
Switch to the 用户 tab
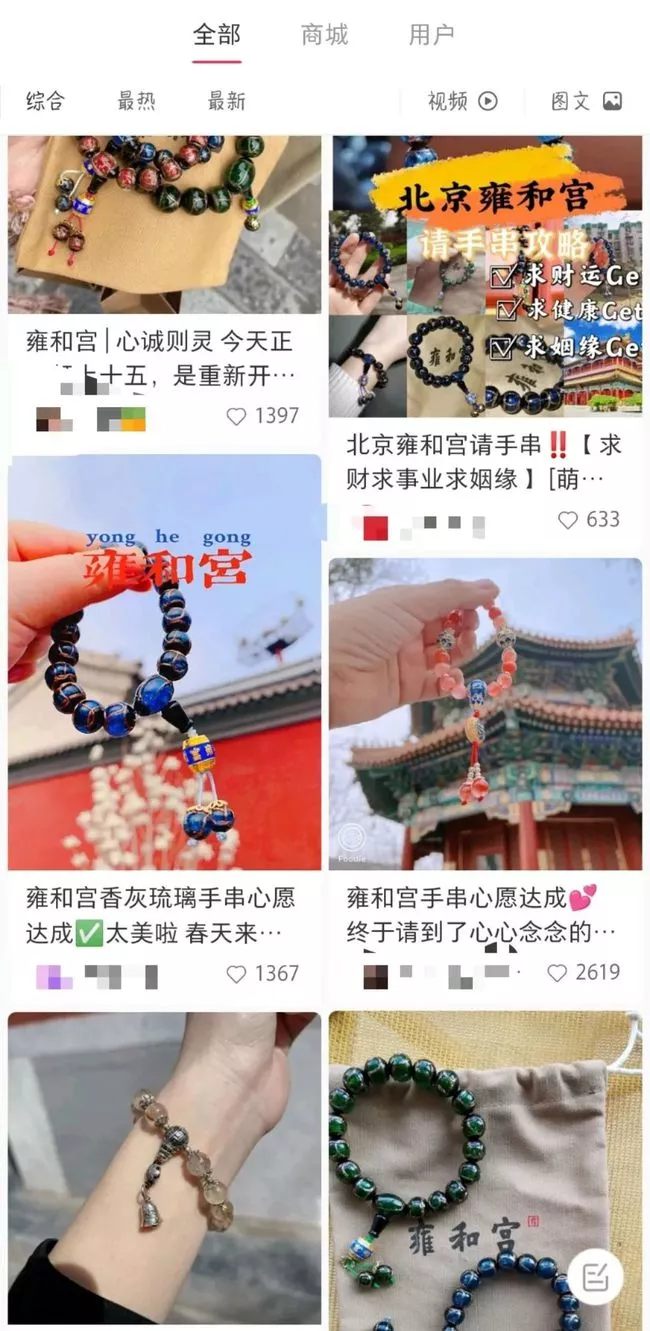pos(431,35)
